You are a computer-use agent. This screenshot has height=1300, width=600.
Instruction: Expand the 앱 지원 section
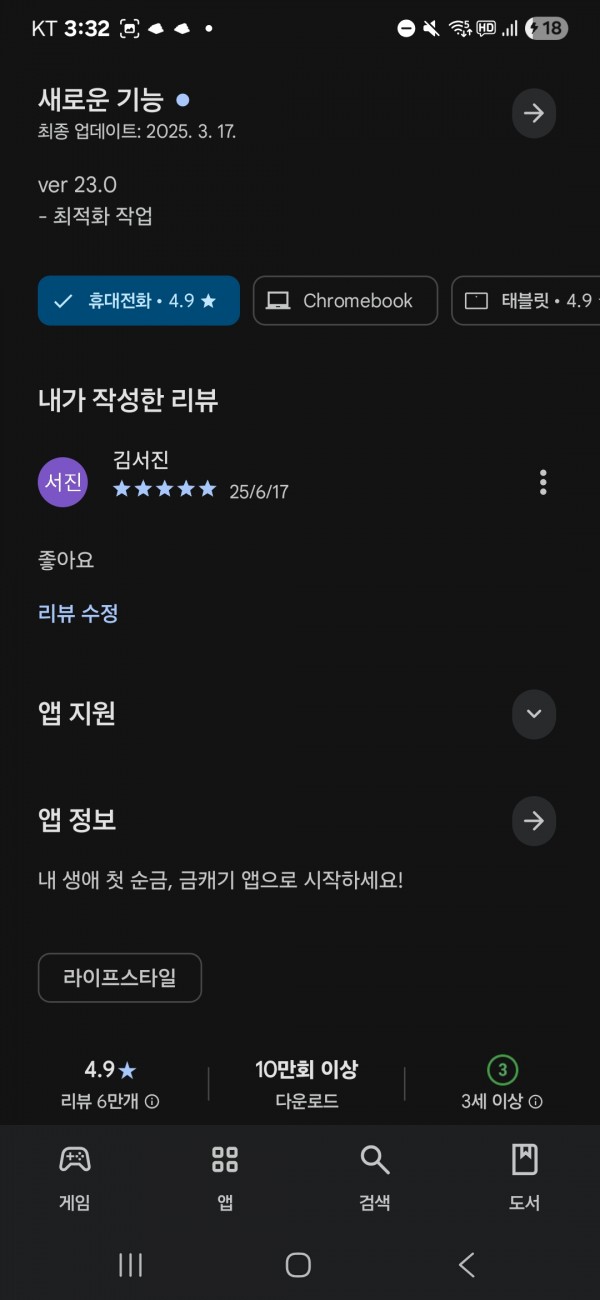(x=534, y=714)
